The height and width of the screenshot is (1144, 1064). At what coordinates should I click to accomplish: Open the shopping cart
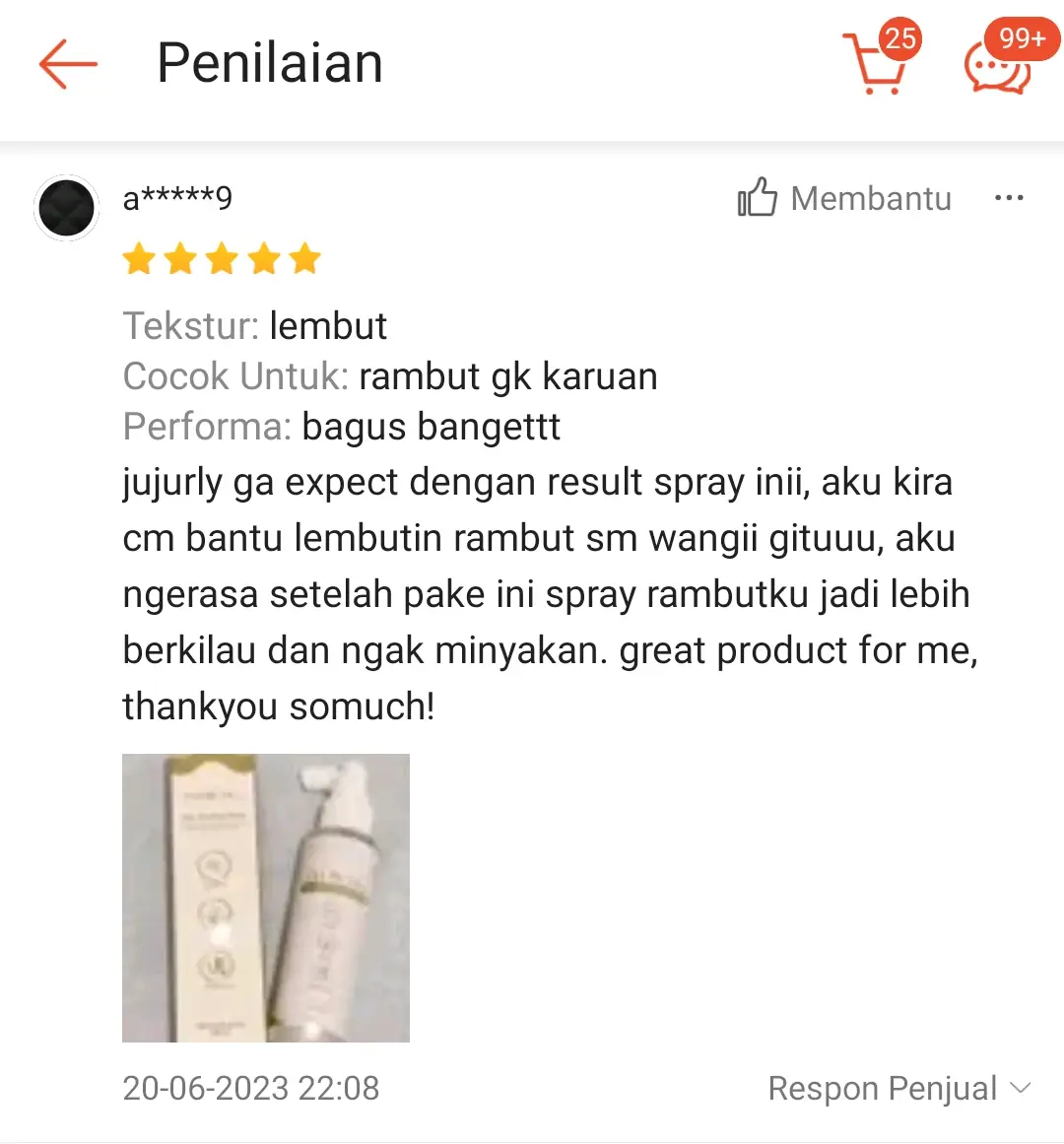tap(876, 65)
